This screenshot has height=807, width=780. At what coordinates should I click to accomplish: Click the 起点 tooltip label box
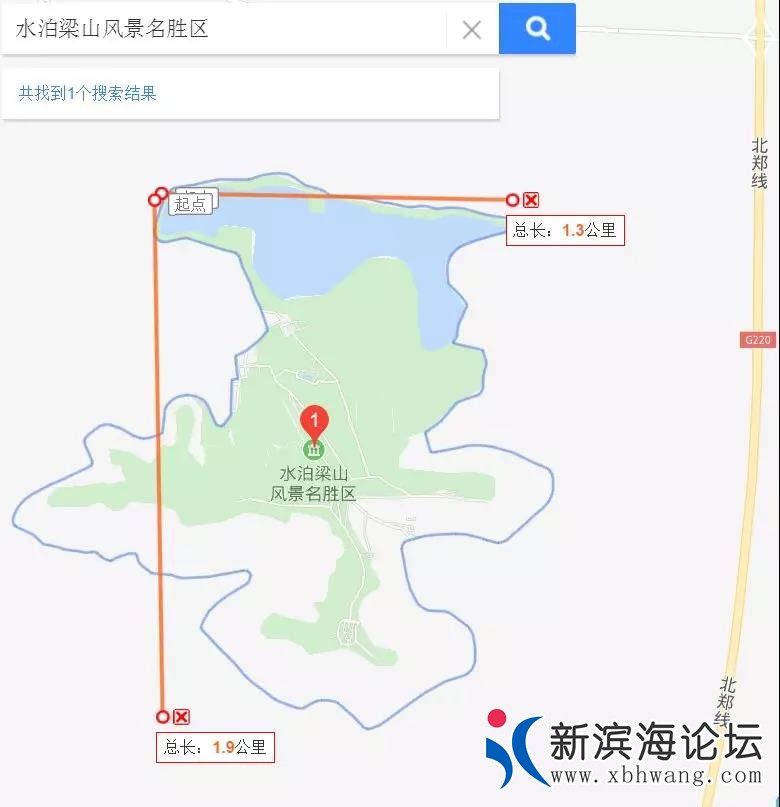pos(191,203)
